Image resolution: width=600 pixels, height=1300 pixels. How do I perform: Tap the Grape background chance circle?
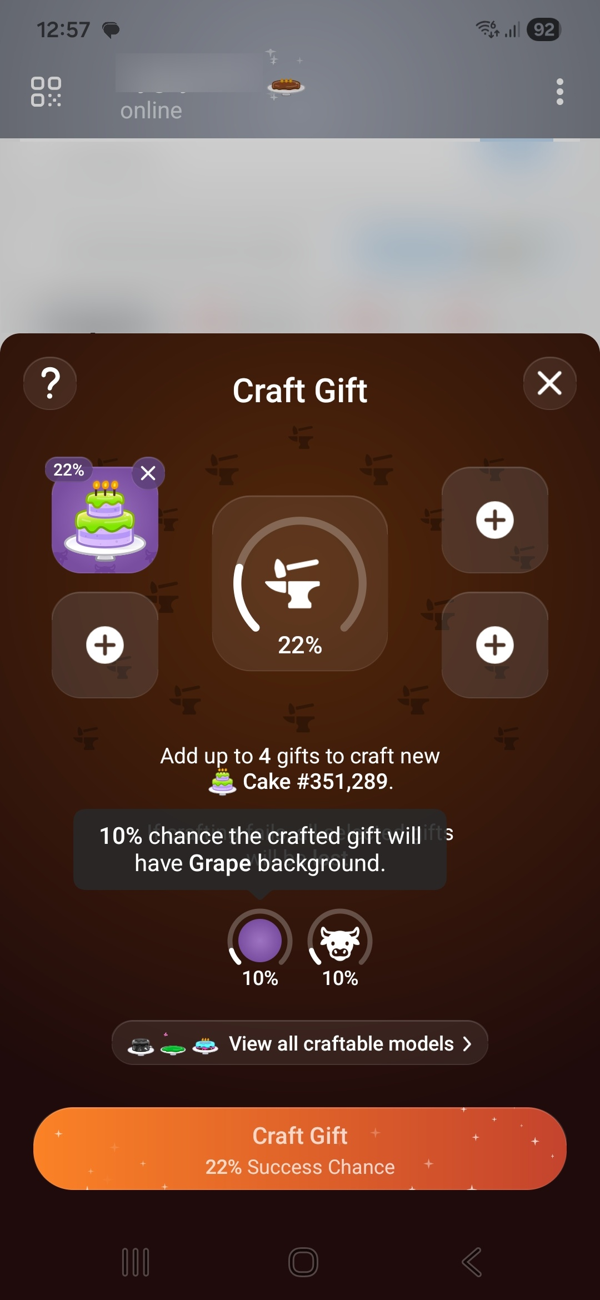pos(260,942)
